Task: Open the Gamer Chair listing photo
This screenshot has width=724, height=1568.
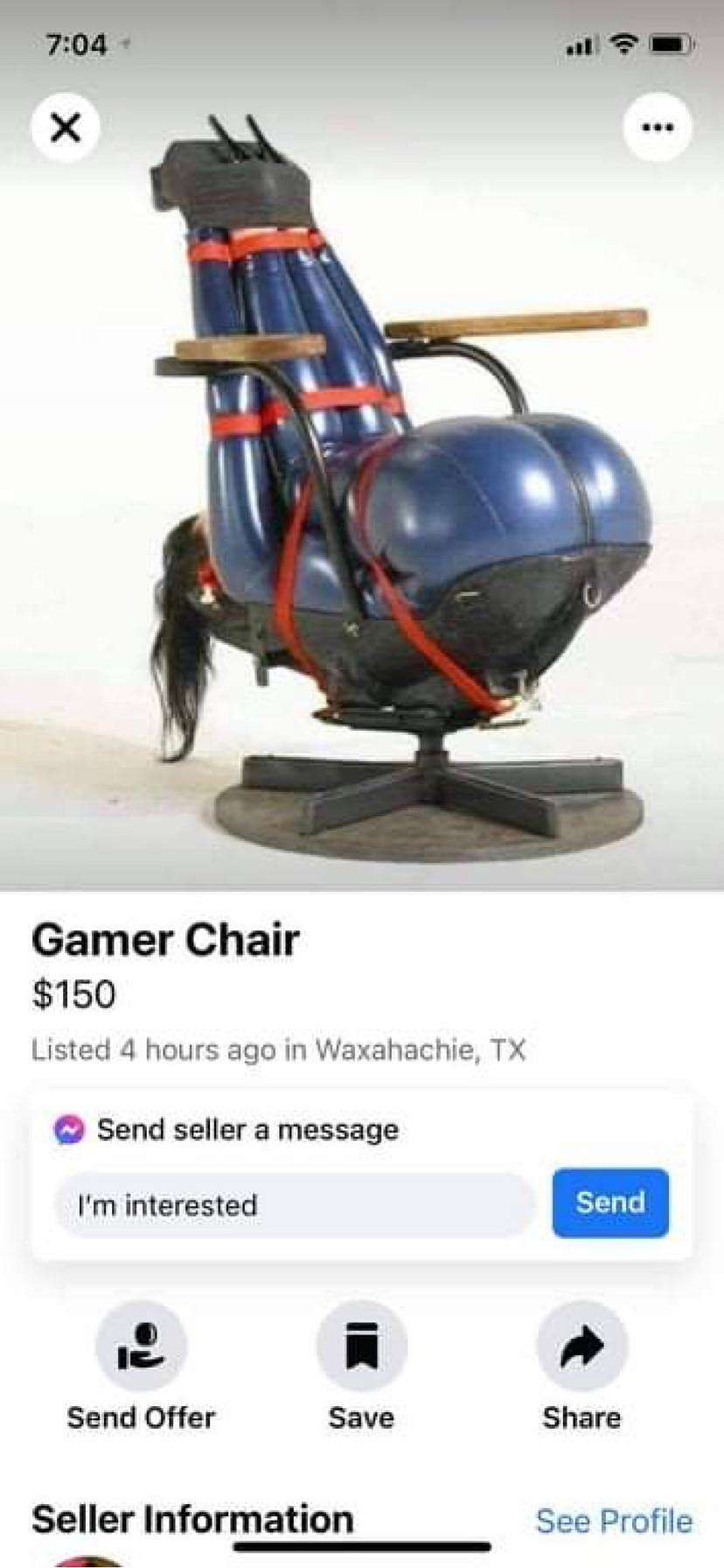Action: (362, 490)
